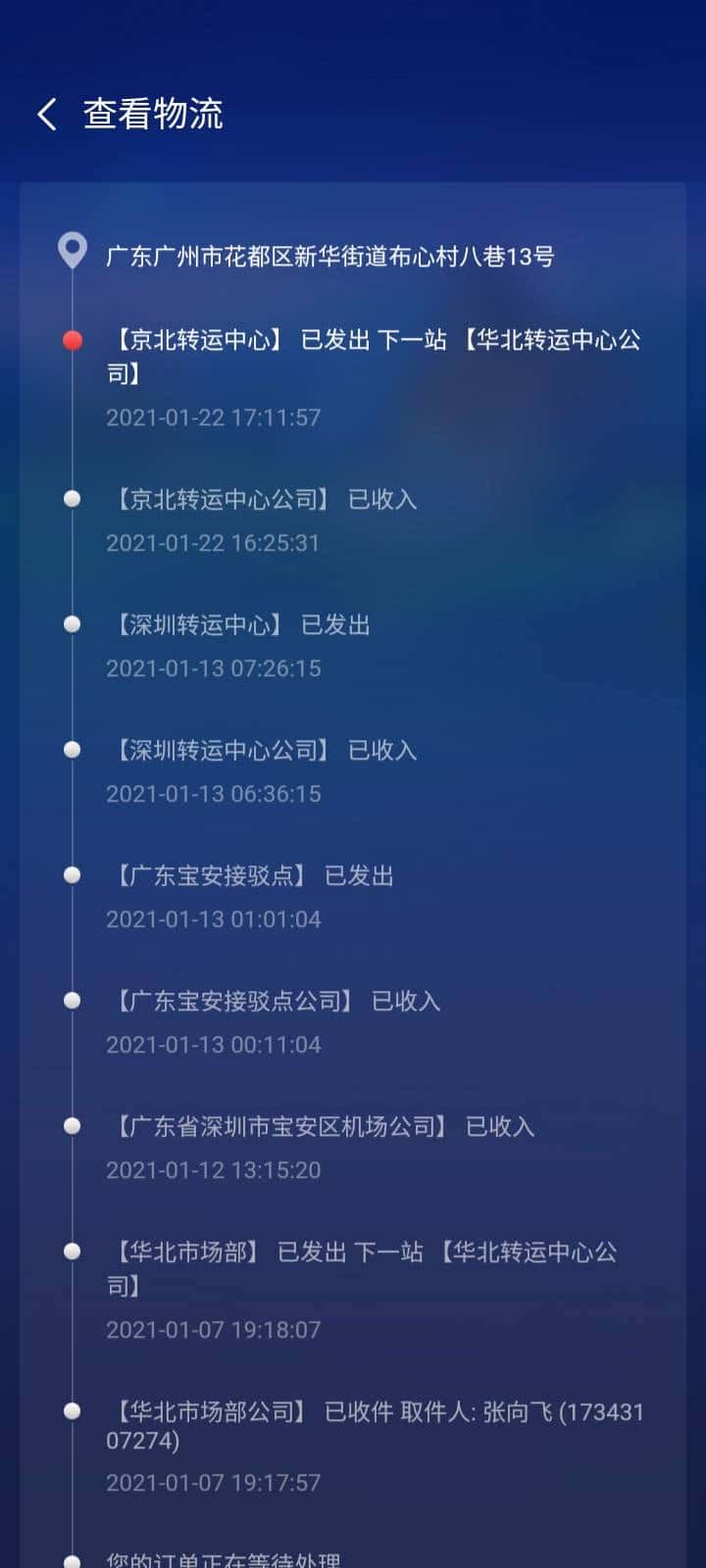Click the back arrow on 查看物流 header
Viewport: 706px width, 1568px height.
[45, 114]
